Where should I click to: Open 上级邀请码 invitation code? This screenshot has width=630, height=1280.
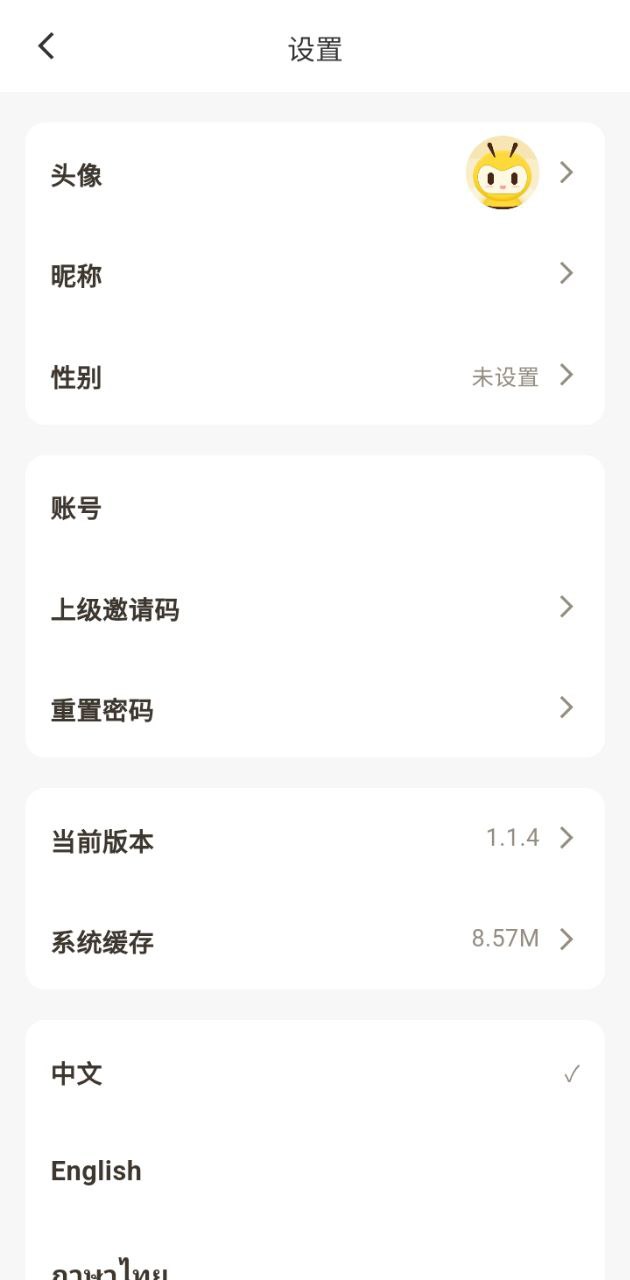[315, 608]
